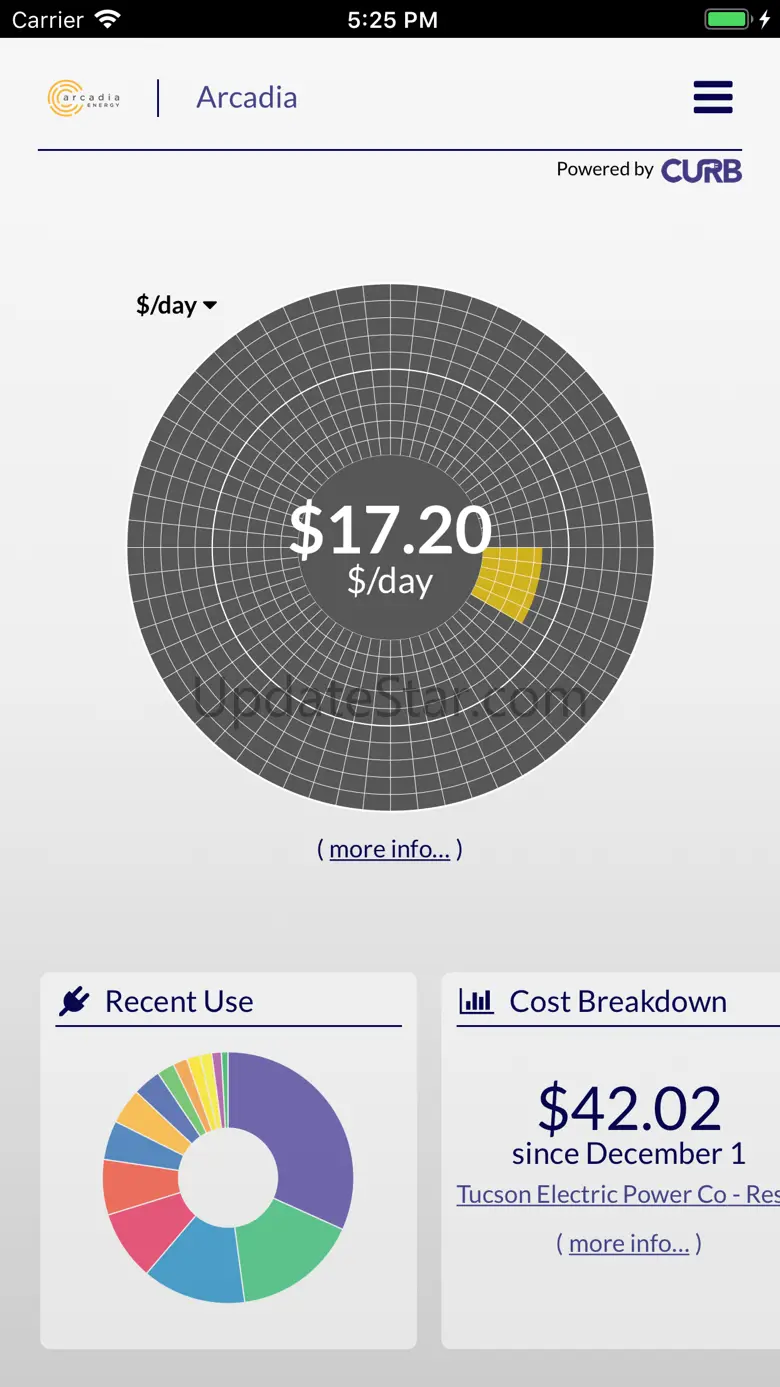Open more info in Cost Breakdown
Screen dimensions: 780x1387
click(628, 1243)
